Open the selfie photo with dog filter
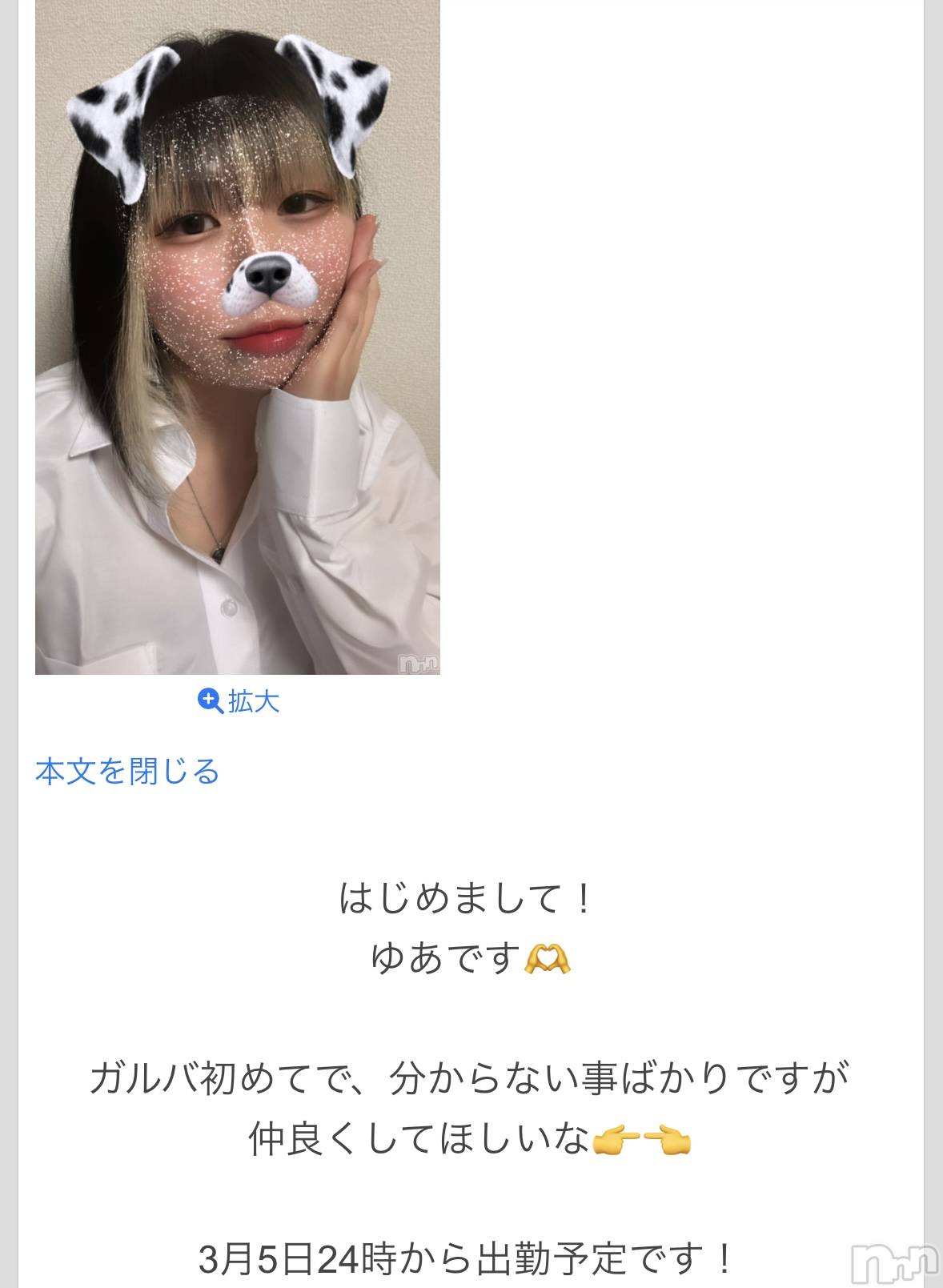This screenshot has height=1288, width=943. pyautogui.click(x=237, y=336)
